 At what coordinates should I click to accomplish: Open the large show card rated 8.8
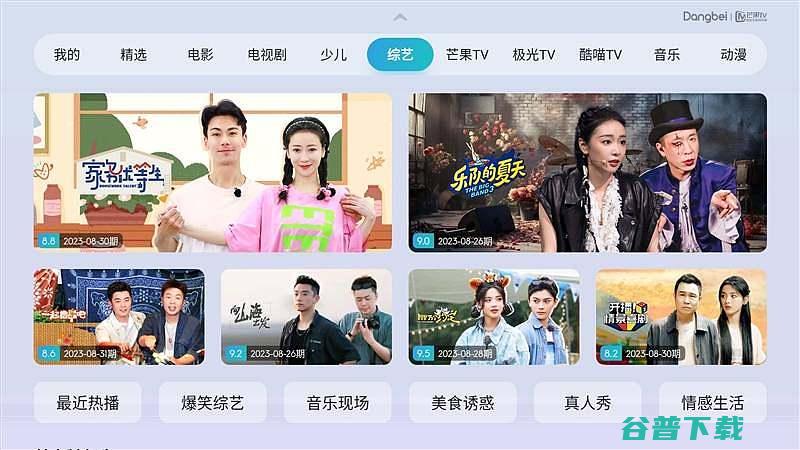click(x=213, y=172)
